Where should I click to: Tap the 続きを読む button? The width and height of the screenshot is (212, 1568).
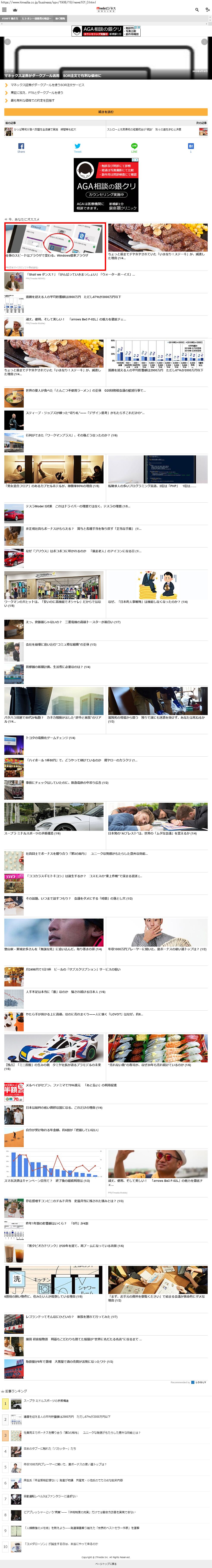(106, 112)
